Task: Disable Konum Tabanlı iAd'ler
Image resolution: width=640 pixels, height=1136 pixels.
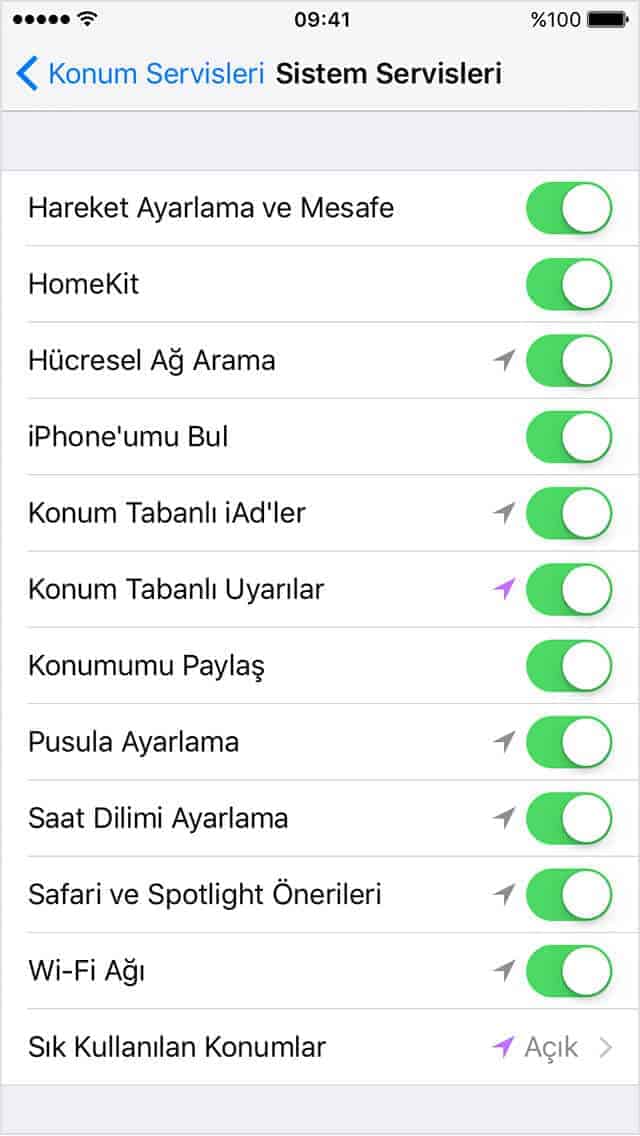Action: (x=568, y=513)
